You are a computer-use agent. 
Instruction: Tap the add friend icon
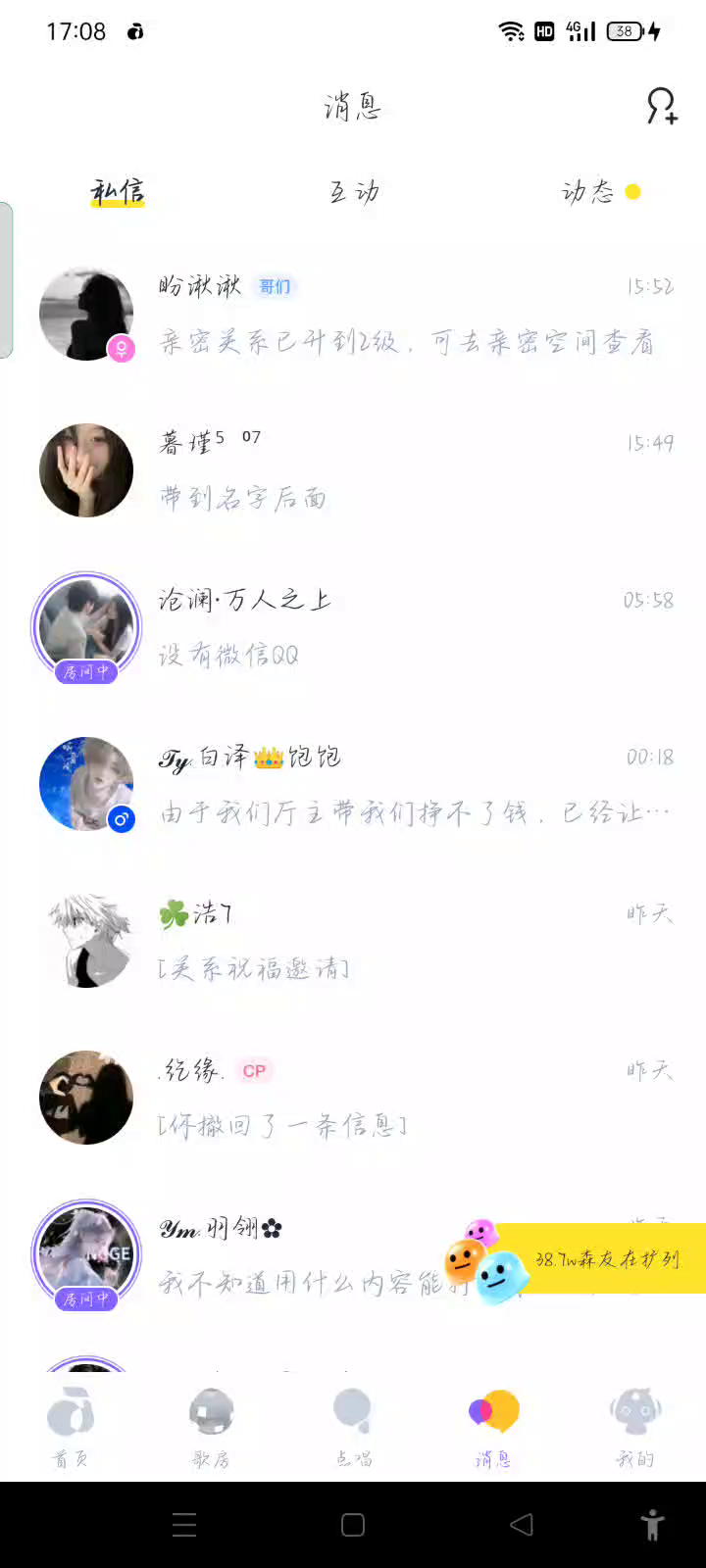[x=662, y=106]
